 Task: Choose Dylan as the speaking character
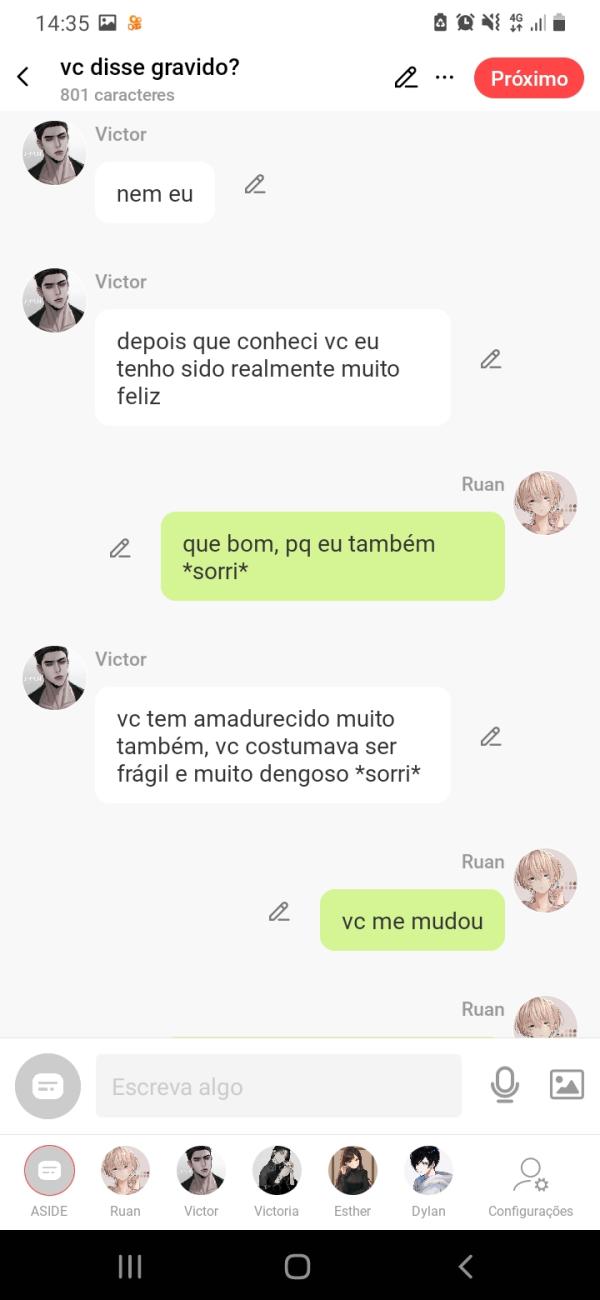[x=428, y=1181]
